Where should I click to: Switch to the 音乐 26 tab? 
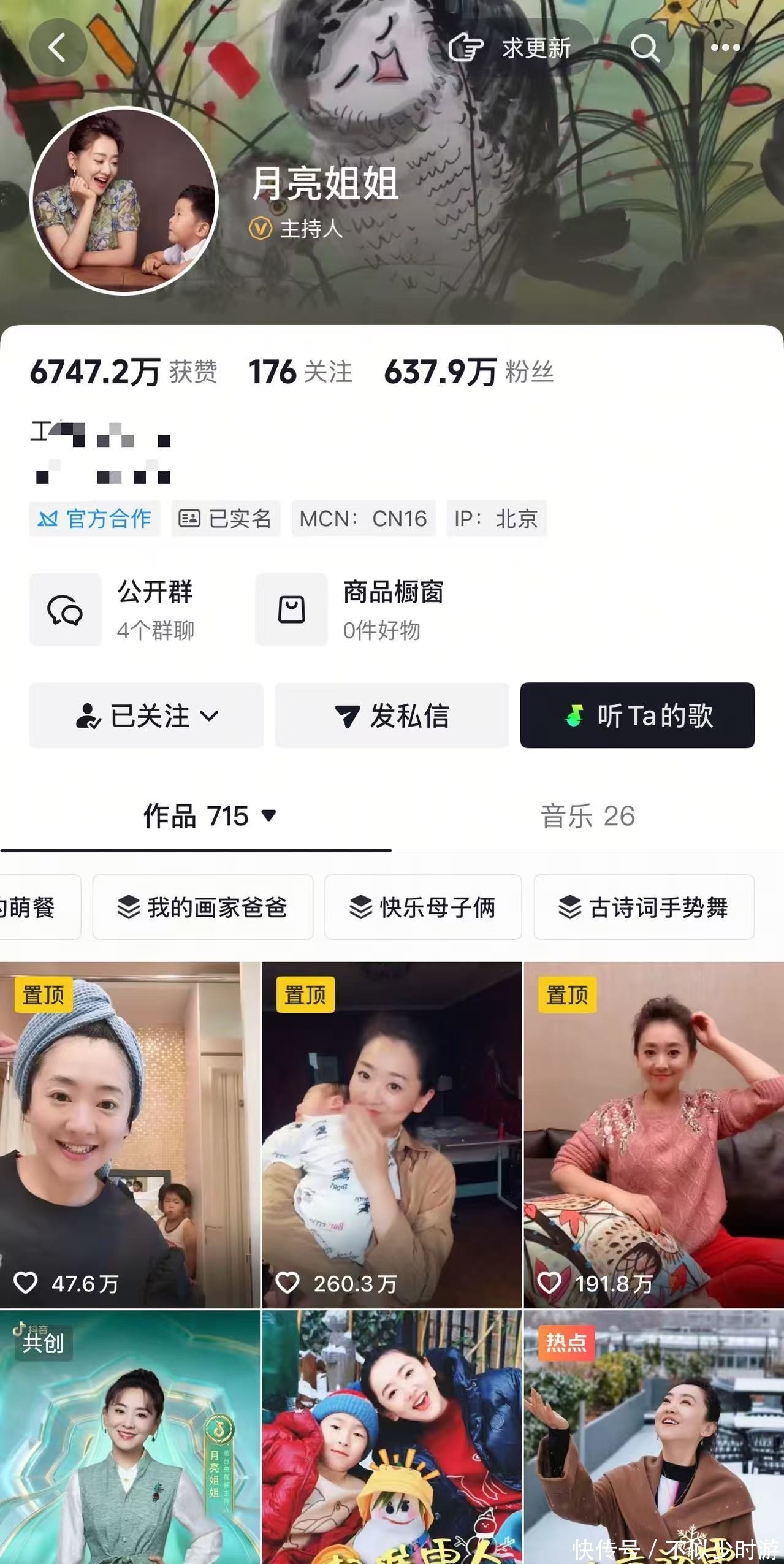(587, 816)
